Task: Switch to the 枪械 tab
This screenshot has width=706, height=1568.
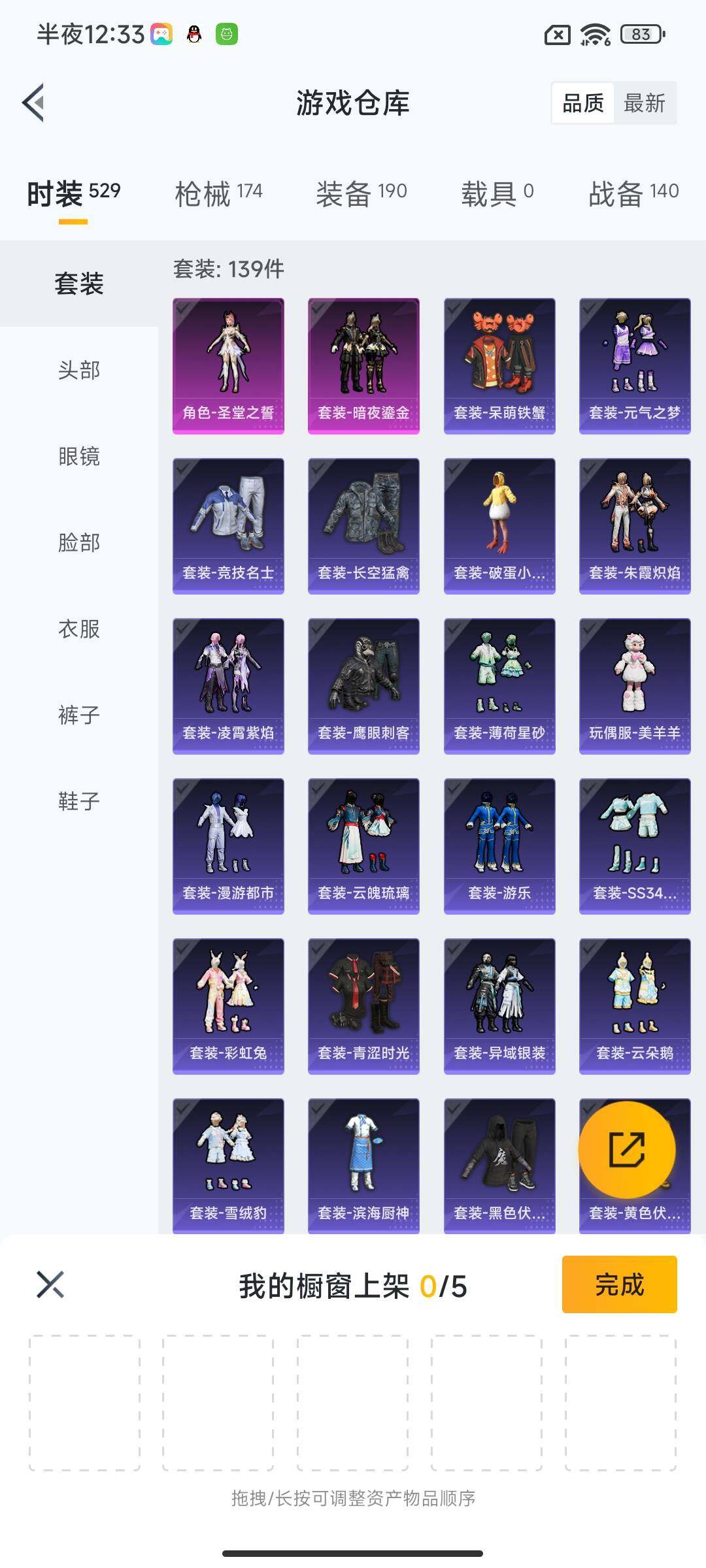Action: [x=218, y=193]
